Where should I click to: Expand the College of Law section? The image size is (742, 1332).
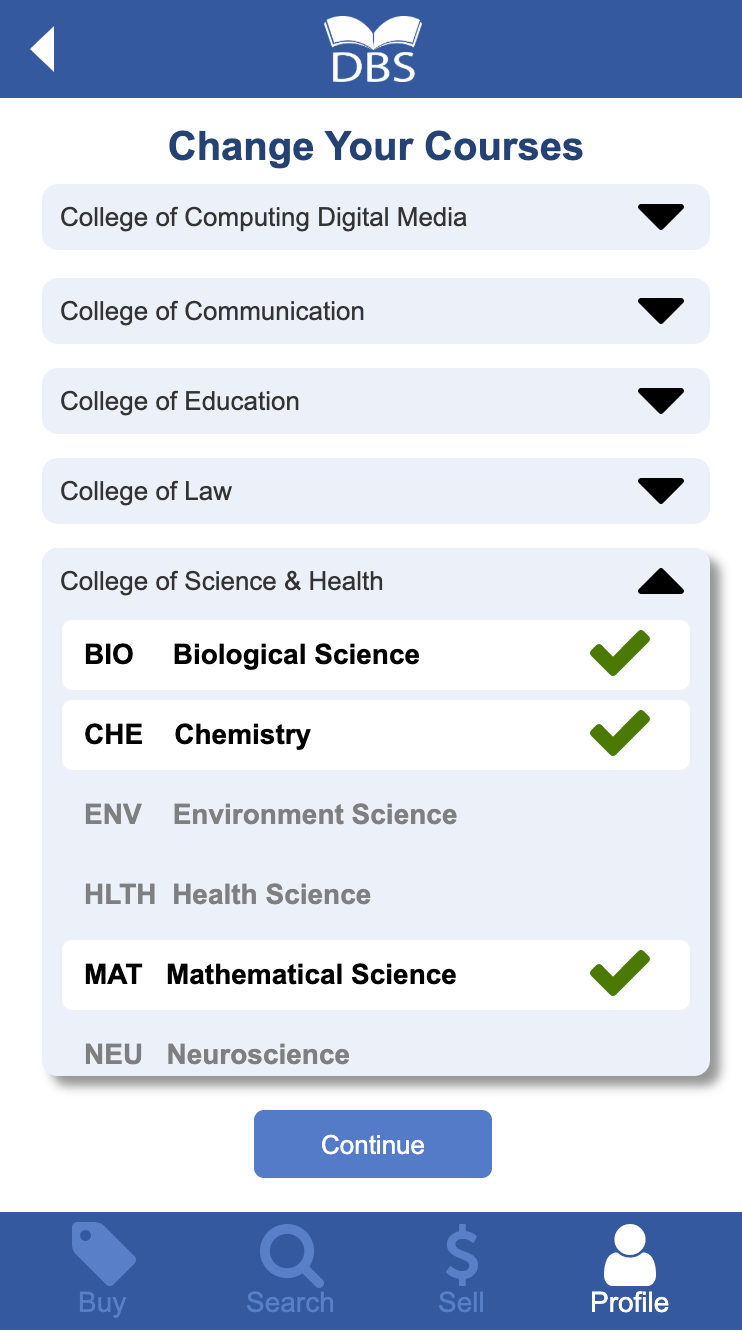(376, 491)
